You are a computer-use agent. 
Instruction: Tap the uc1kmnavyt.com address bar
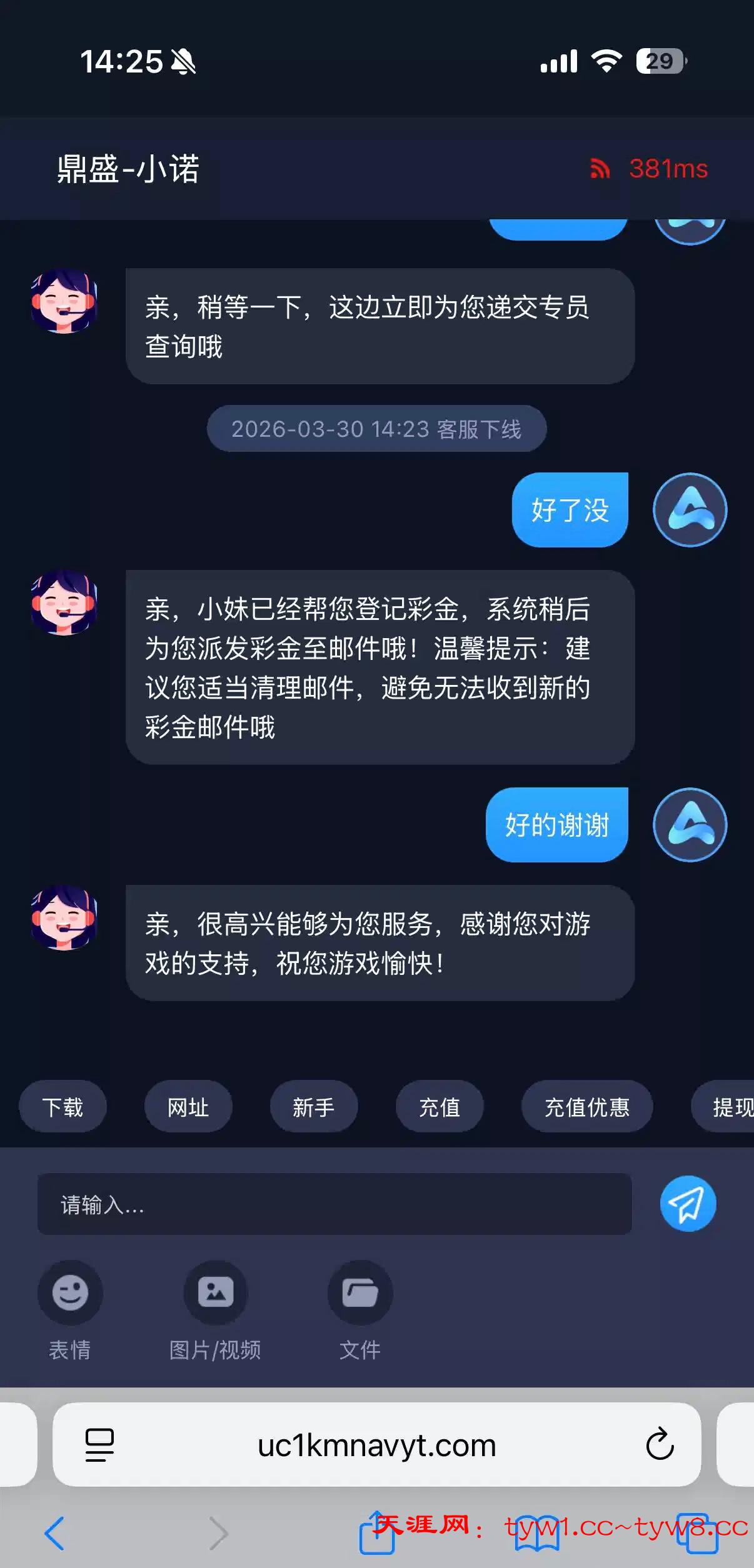376,1446
